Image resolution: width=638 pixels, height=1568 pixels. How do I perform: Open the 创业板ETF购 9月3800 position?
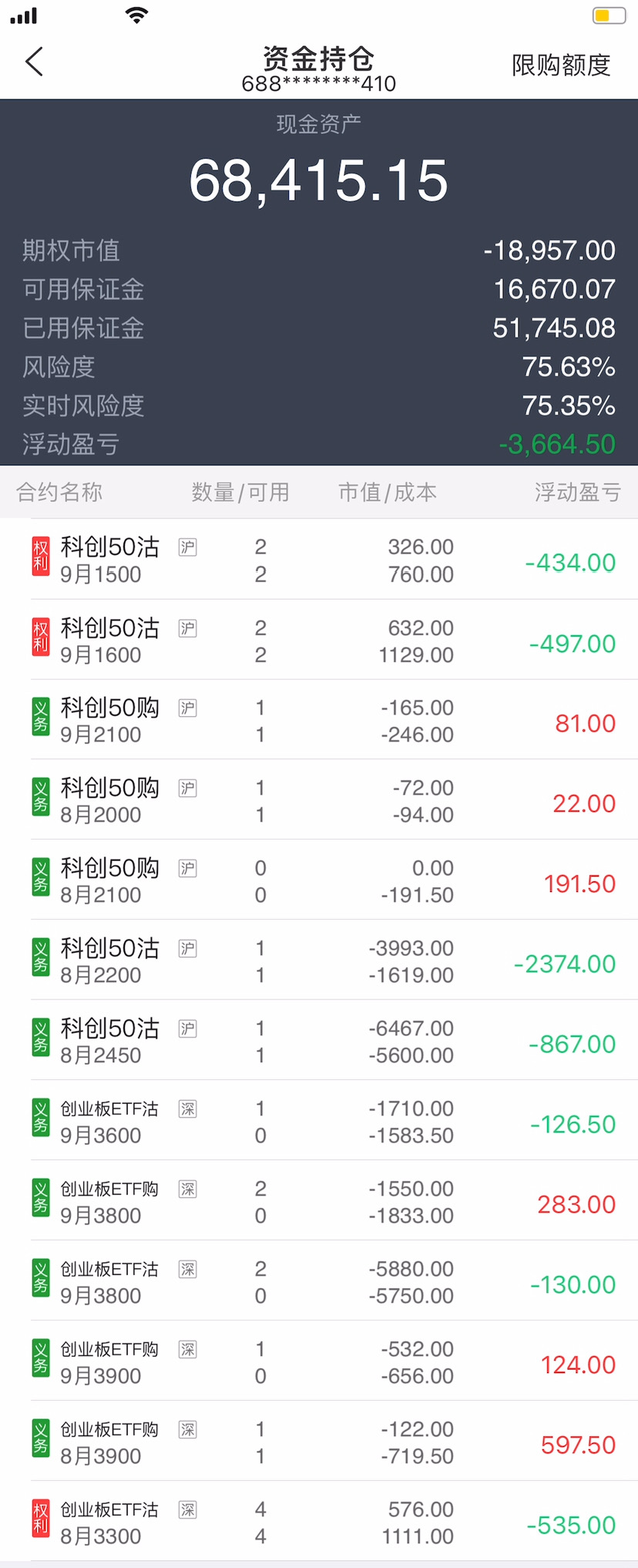[319, 1201]
